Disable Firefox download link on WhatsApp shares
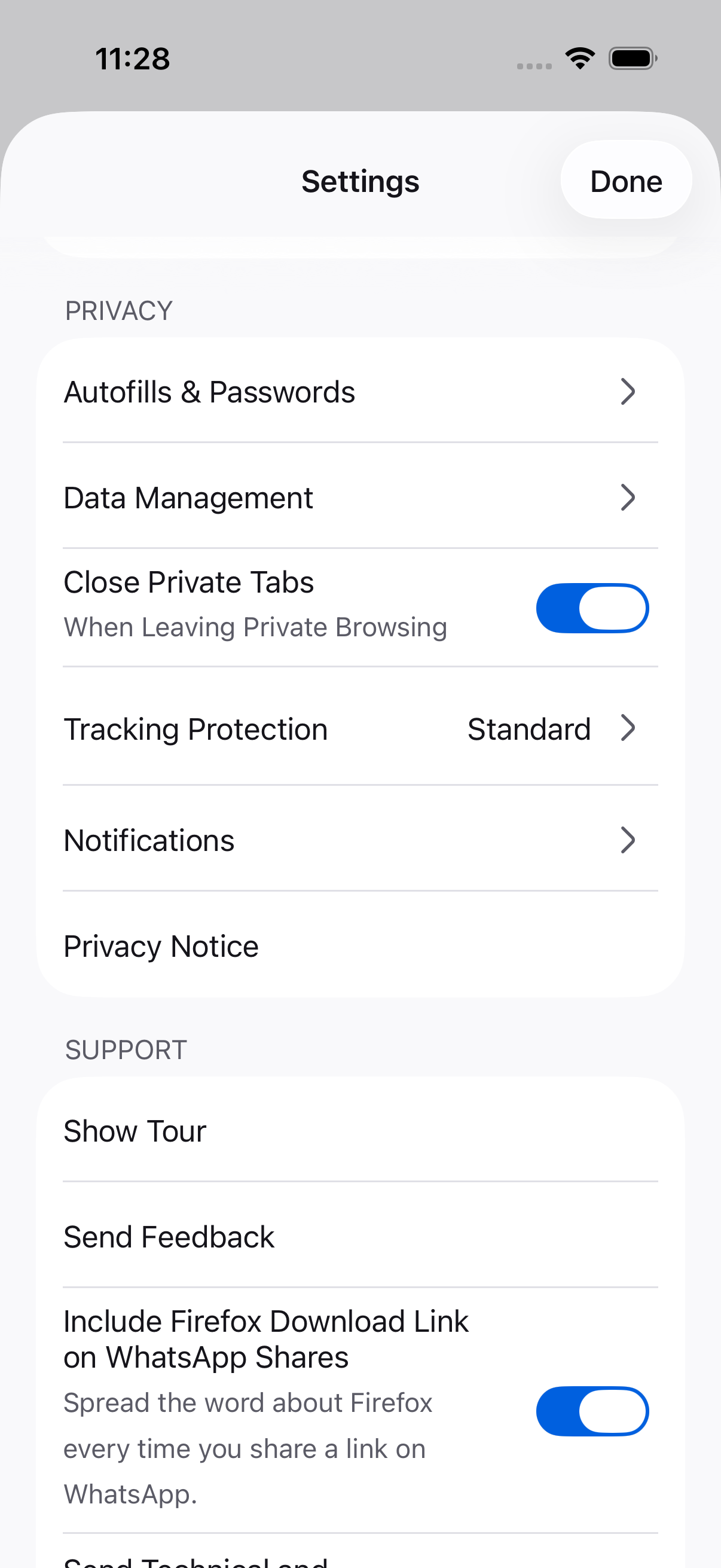This screenshot has width=721, height=1568. click(x=591, y=1411)
